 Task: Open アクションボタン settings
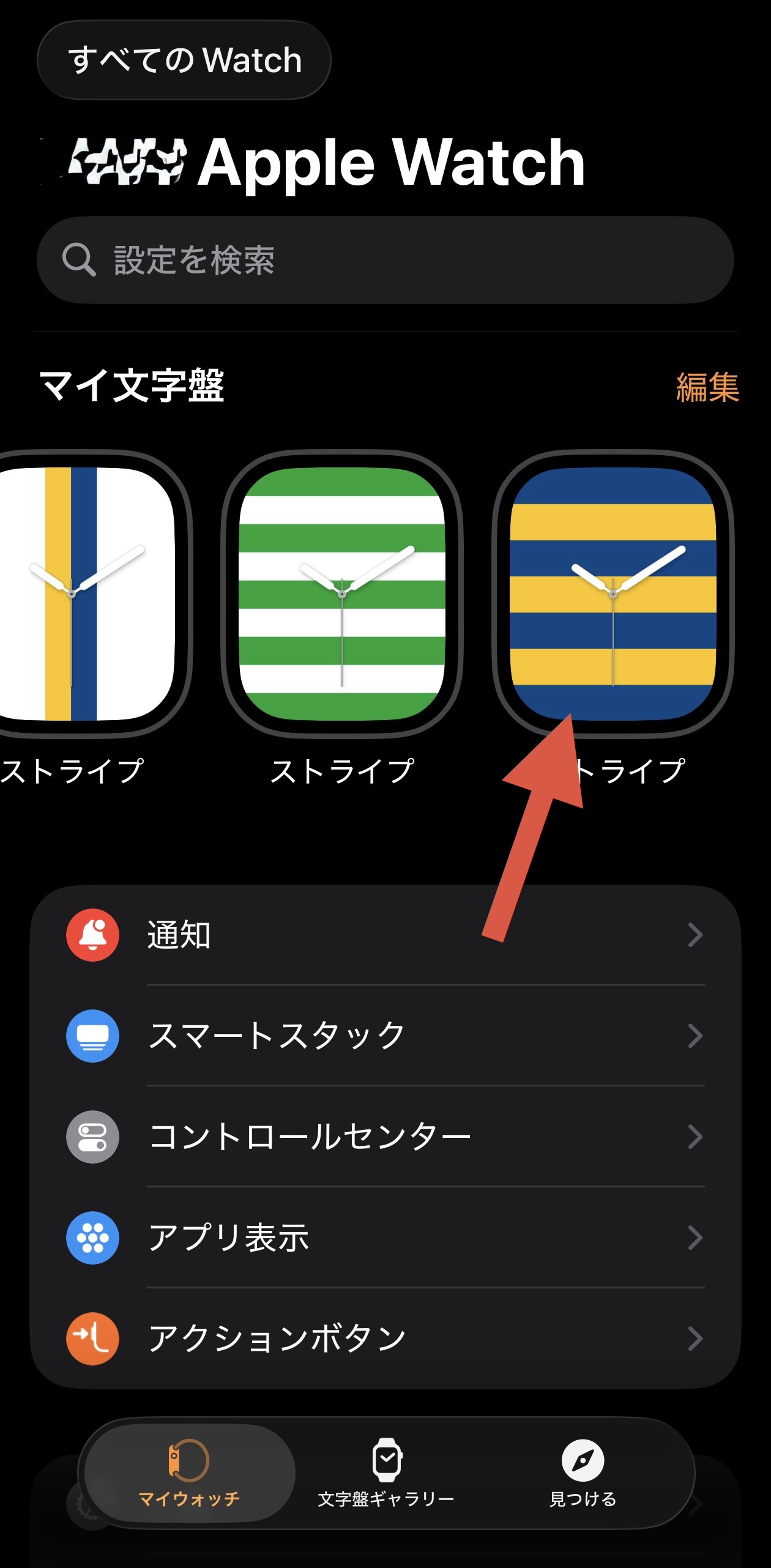tap(386, 1339)
